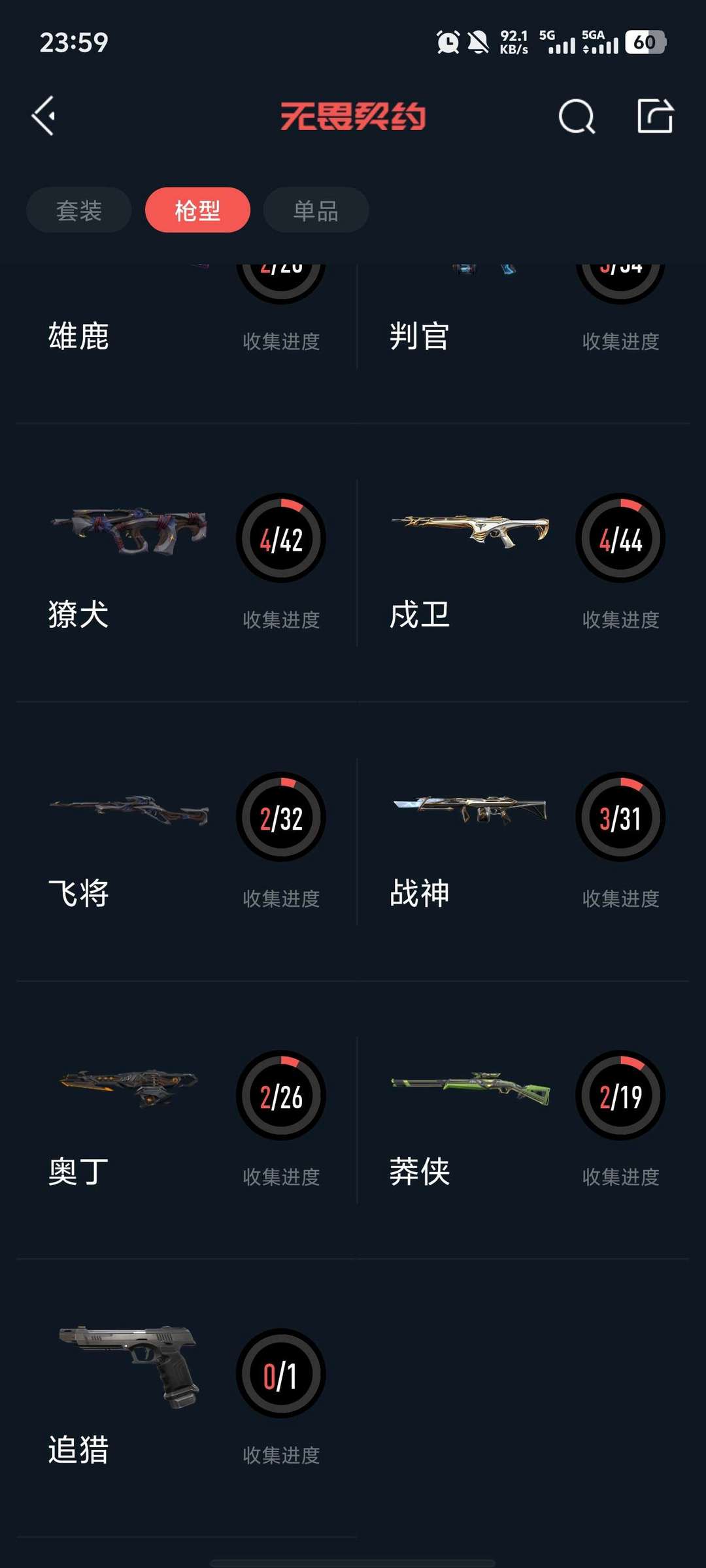The image size is (706, 1568).
Task: Open the 獠犬 weapon thumbnail image
Action: [127, 536]
